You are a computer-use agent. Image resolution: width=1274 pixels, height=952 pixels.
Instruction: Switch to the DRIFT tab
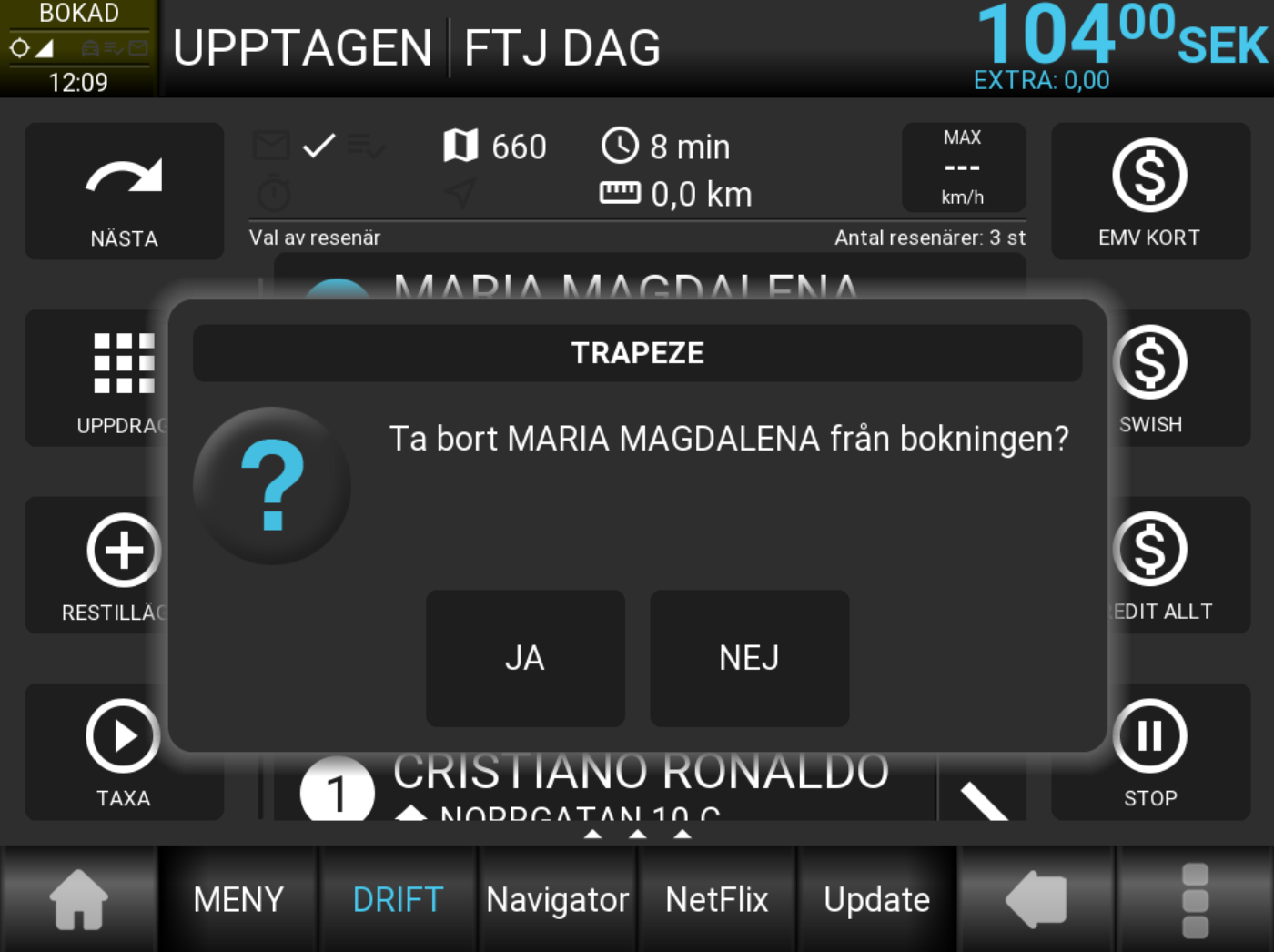[x=398, y=899]
